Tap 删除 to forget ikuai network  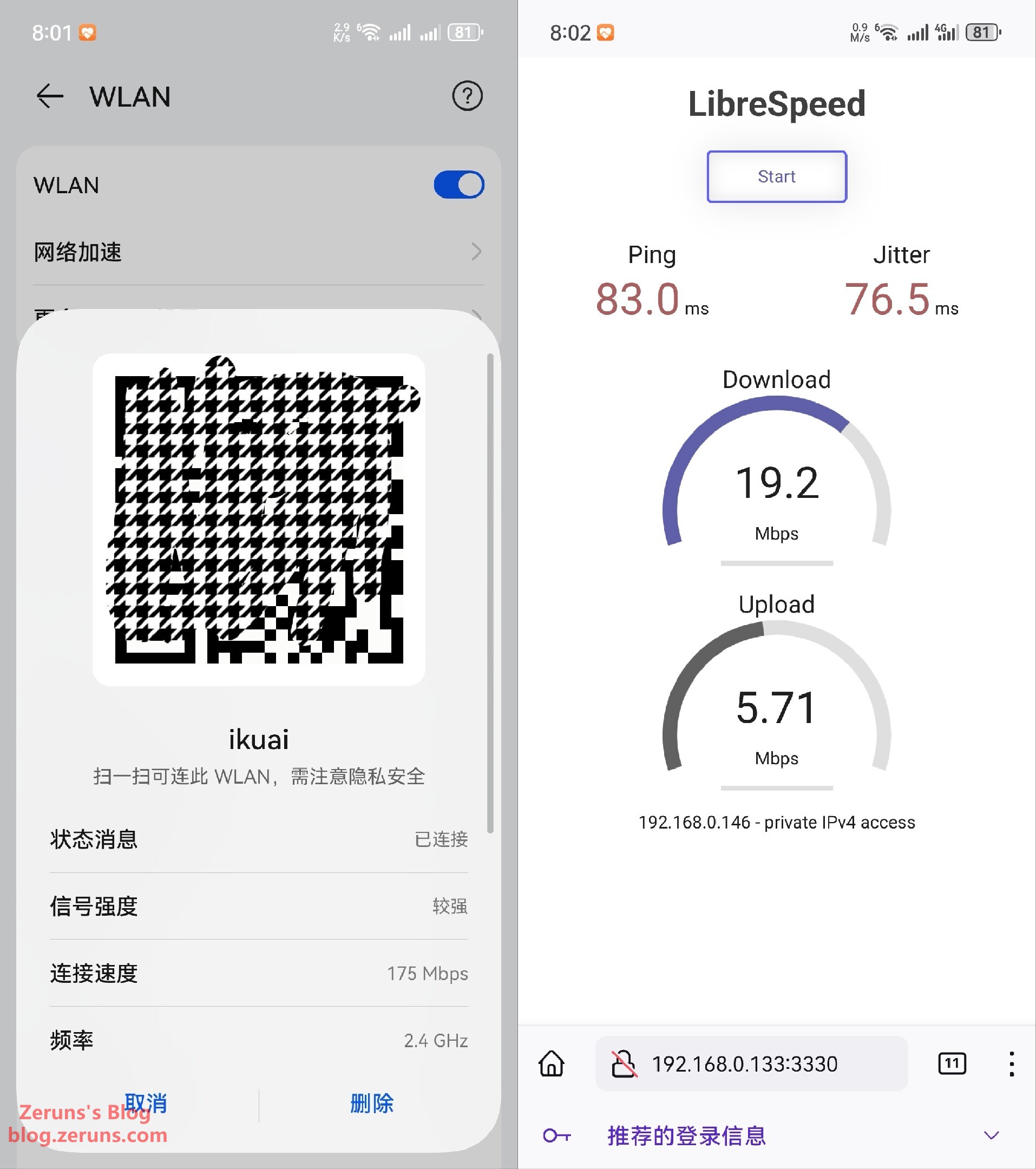click(x=372, y=1102)
